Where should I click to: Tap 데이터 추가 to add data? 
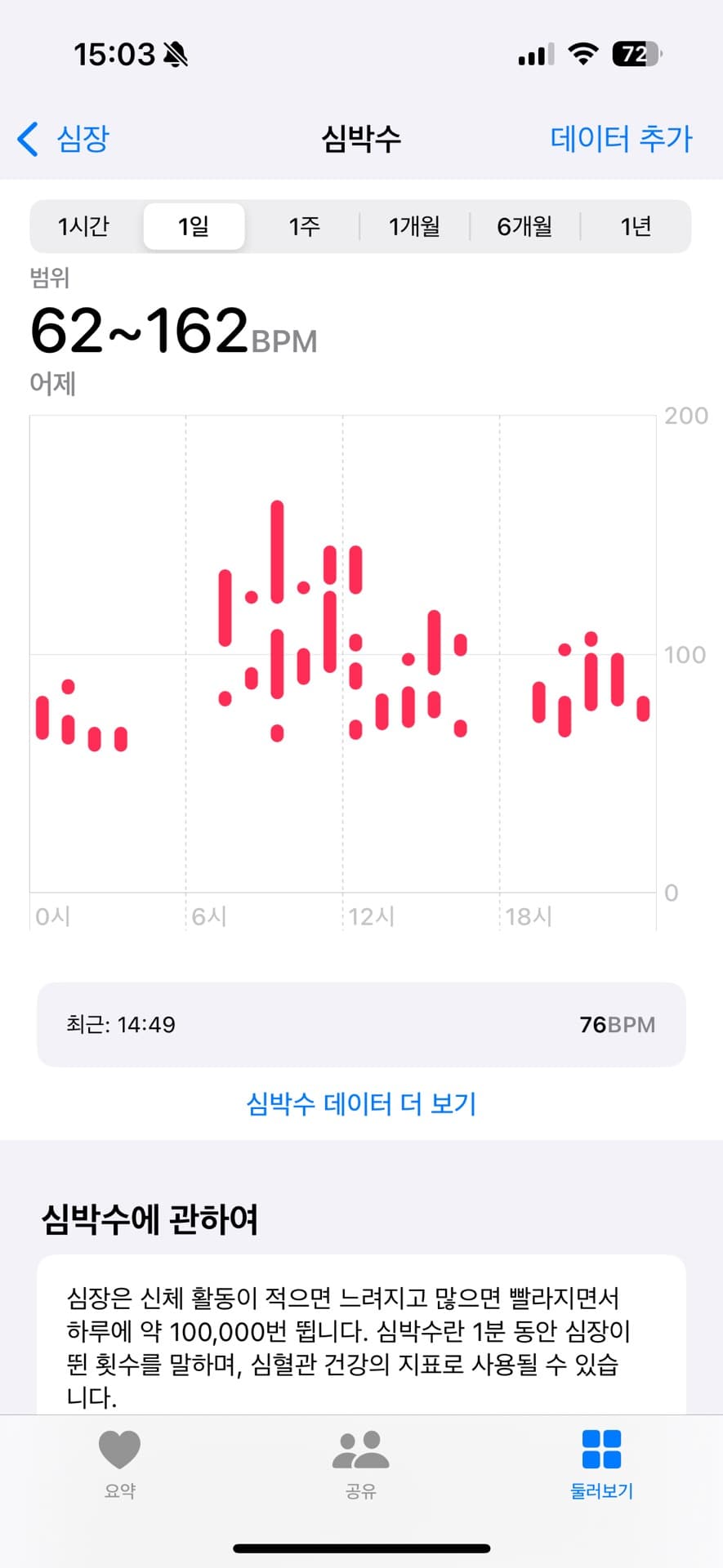coord(621,139)
